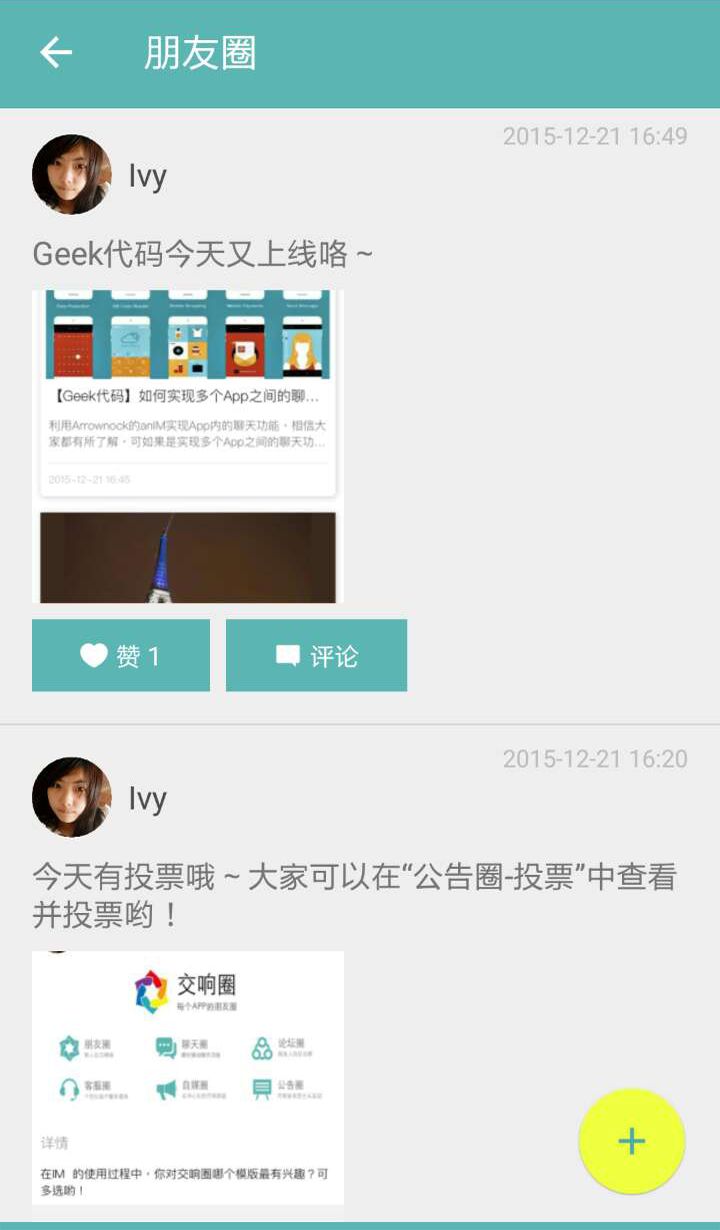
Task: Create a new post with the plus button
Action: (631, 1141)
